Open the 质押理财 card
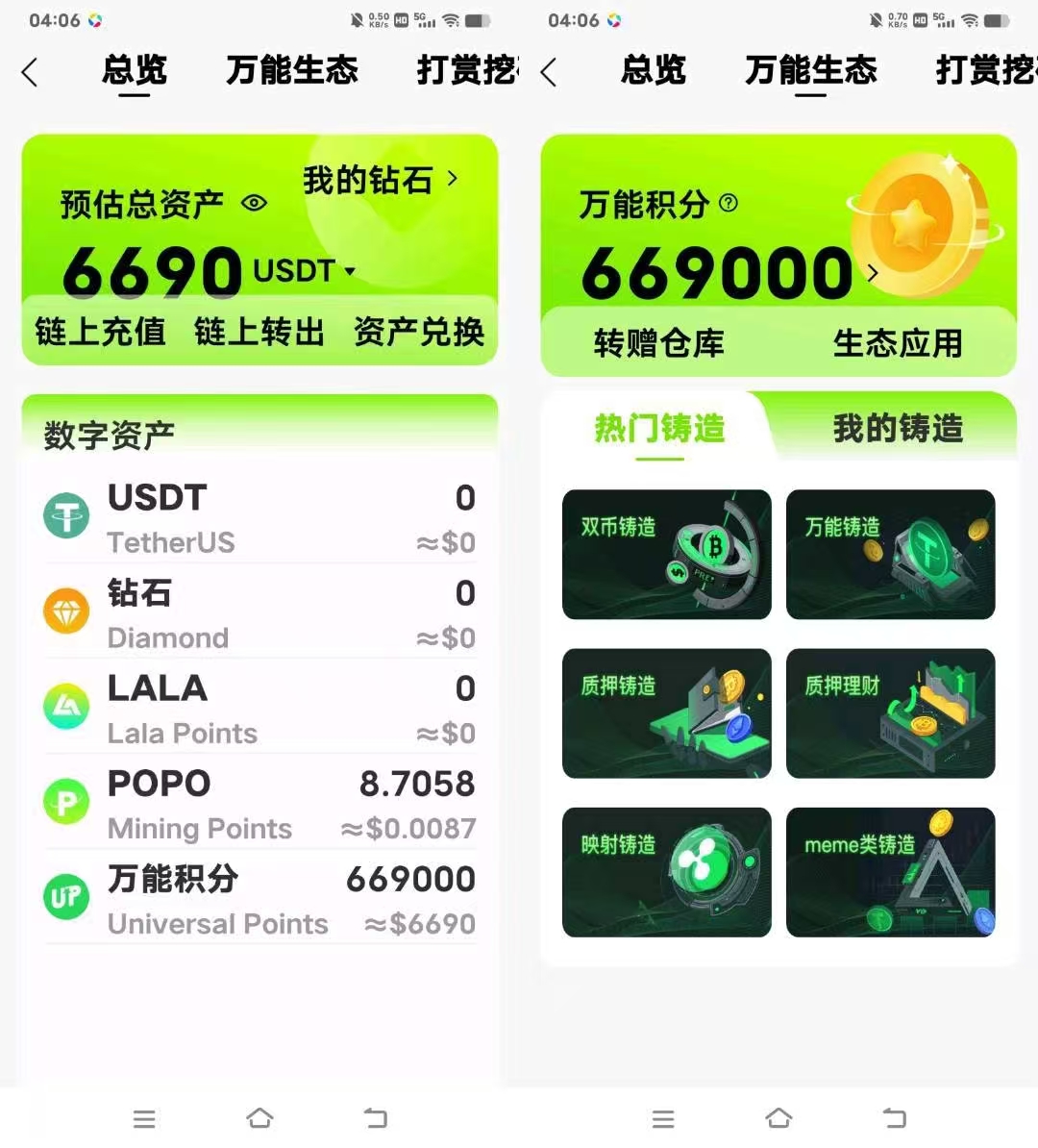 click(890, 712)
